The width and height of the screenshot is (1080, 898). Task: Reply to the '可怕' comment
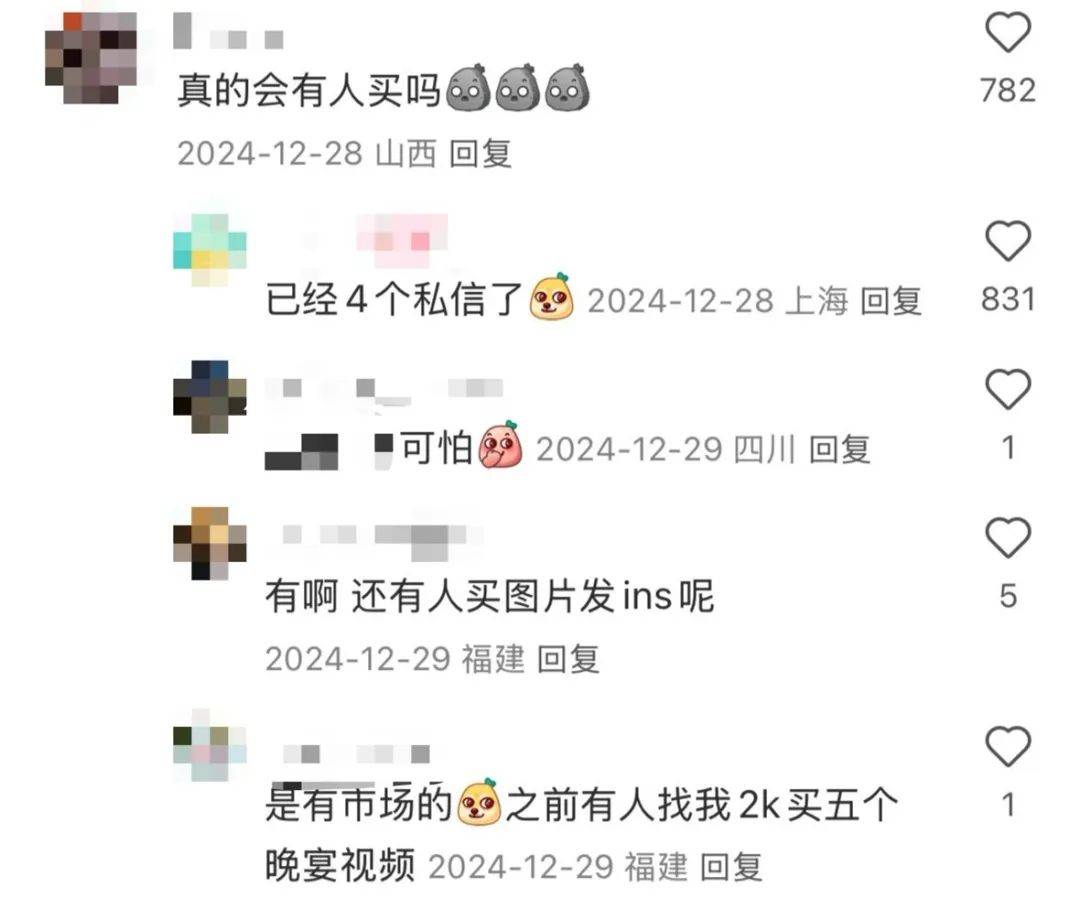click(839, 449)
